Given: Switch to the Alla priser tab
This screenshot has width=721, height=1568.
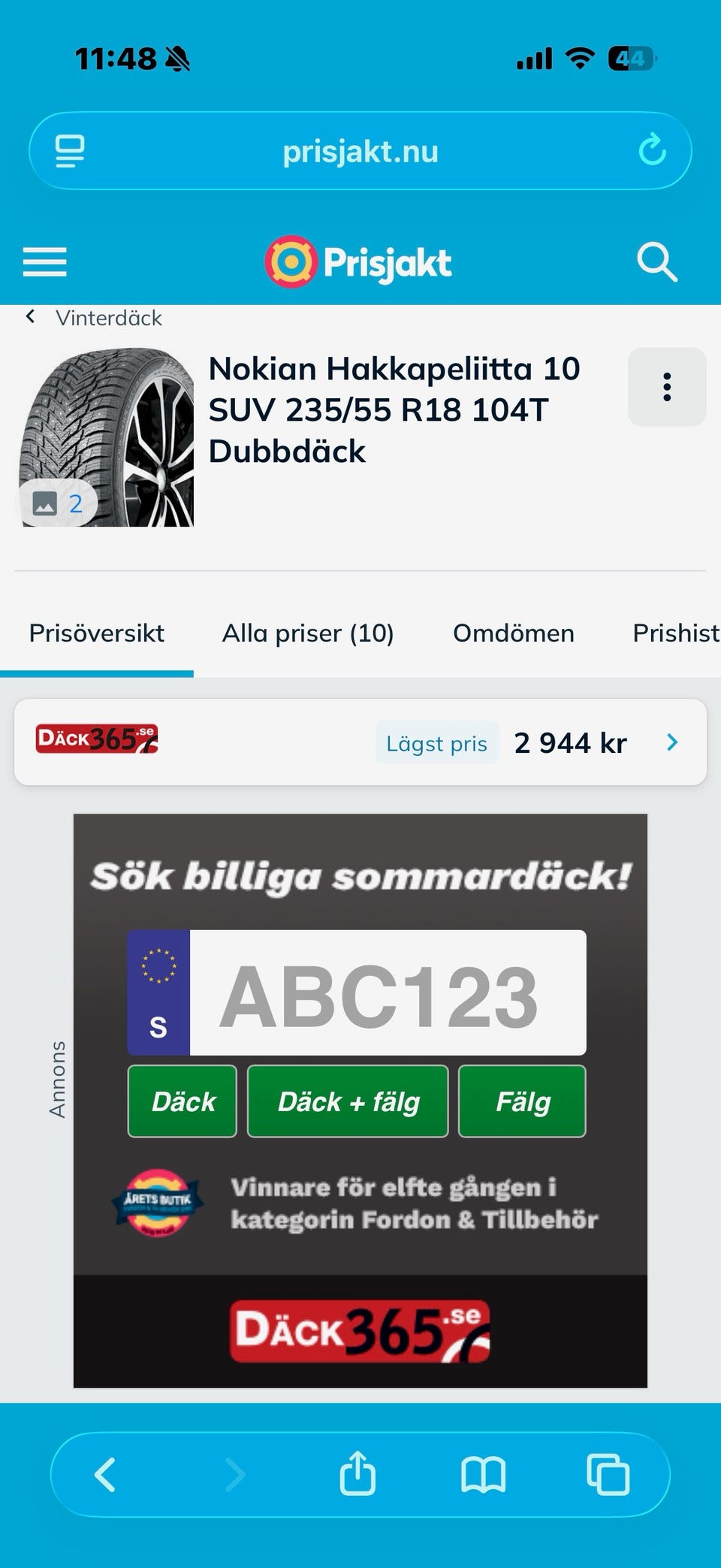Looking at the screenshot, I should (x=308, y=633).
